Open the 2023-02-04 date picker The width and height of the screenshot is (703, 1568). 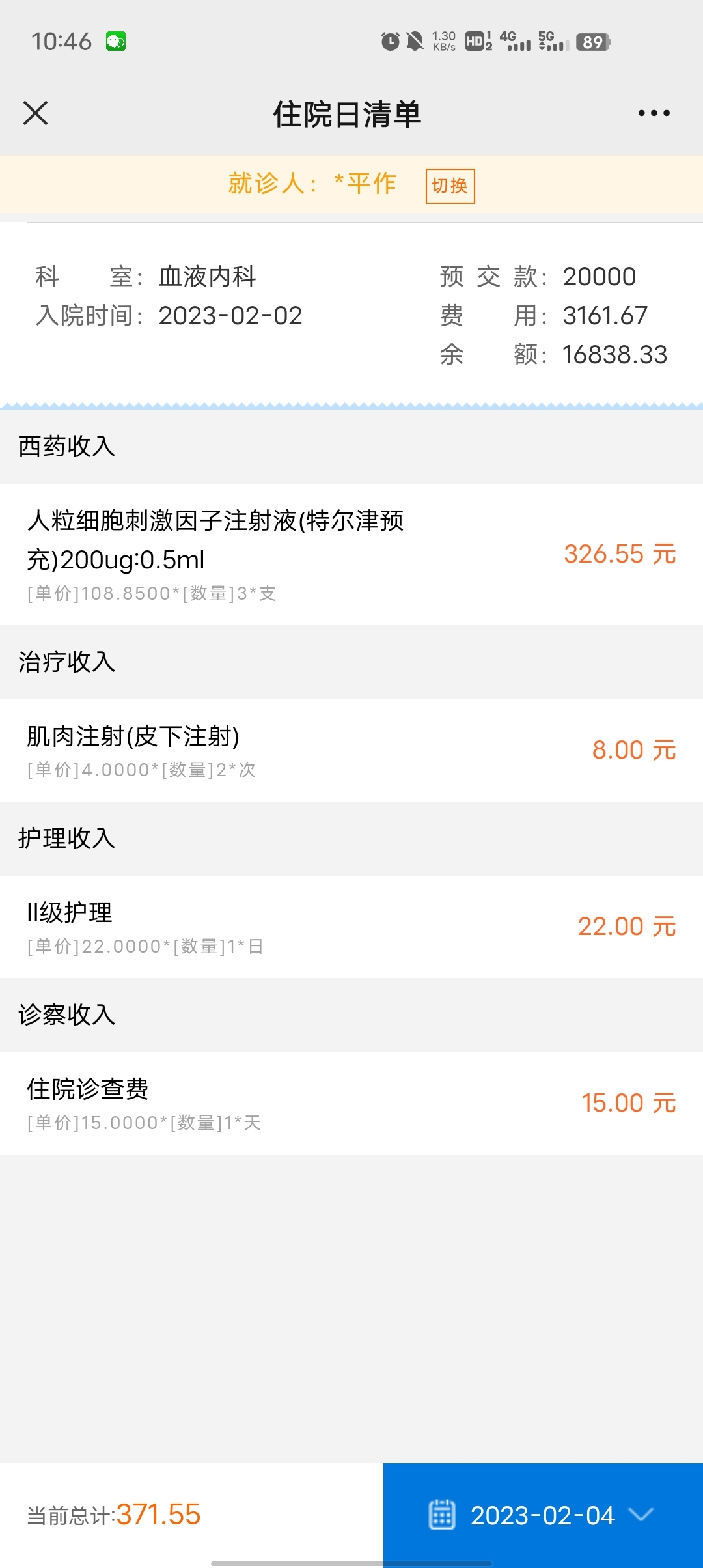pyautogui.click(x=543, y=1515)
